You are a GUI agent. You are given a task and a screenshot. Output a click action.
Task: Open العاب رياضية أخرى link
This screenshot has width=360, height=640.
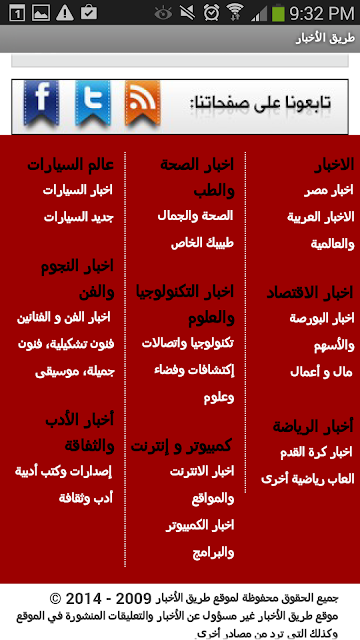pyautogui.click(x=307, y=479)
